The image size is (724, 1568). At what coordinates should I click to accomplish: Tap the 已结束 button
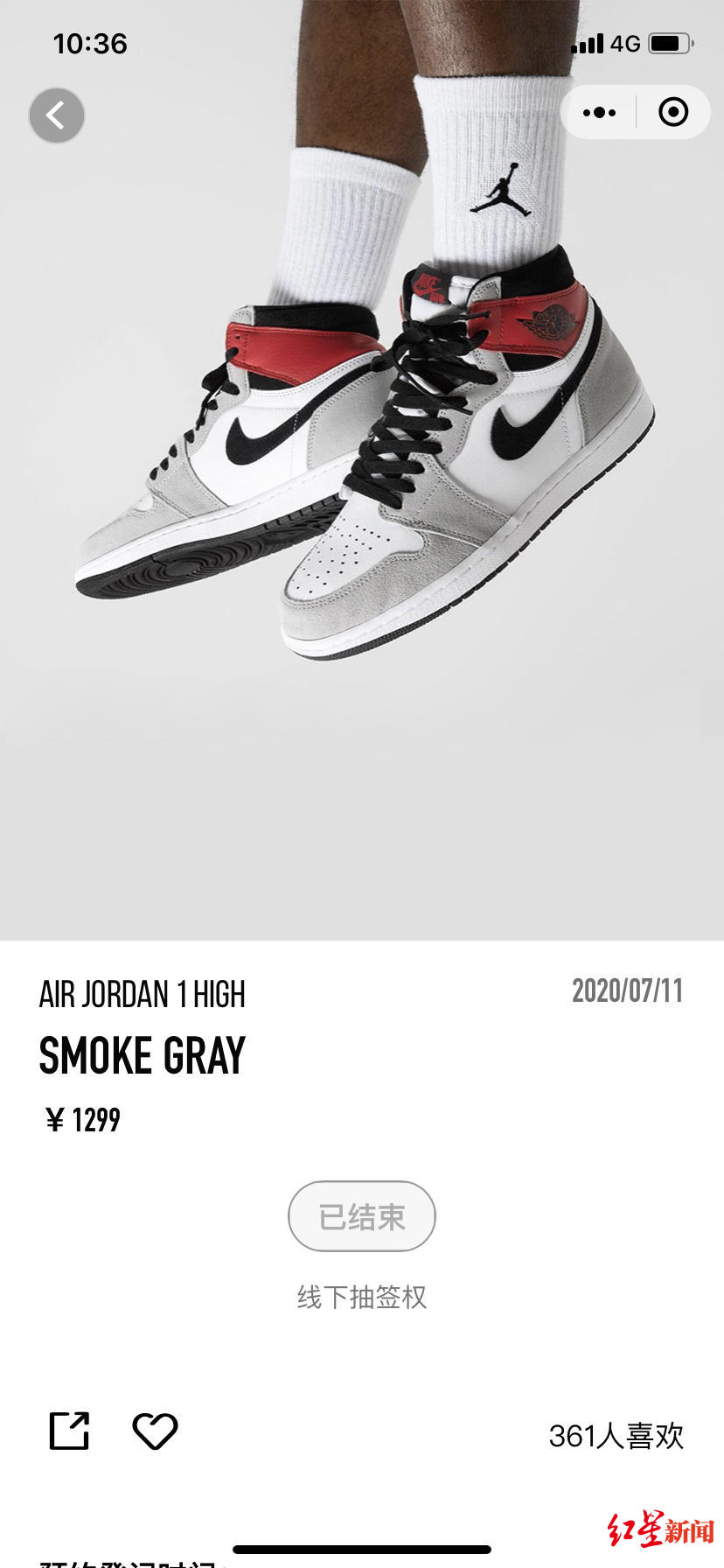click(x=361, y=1216)
